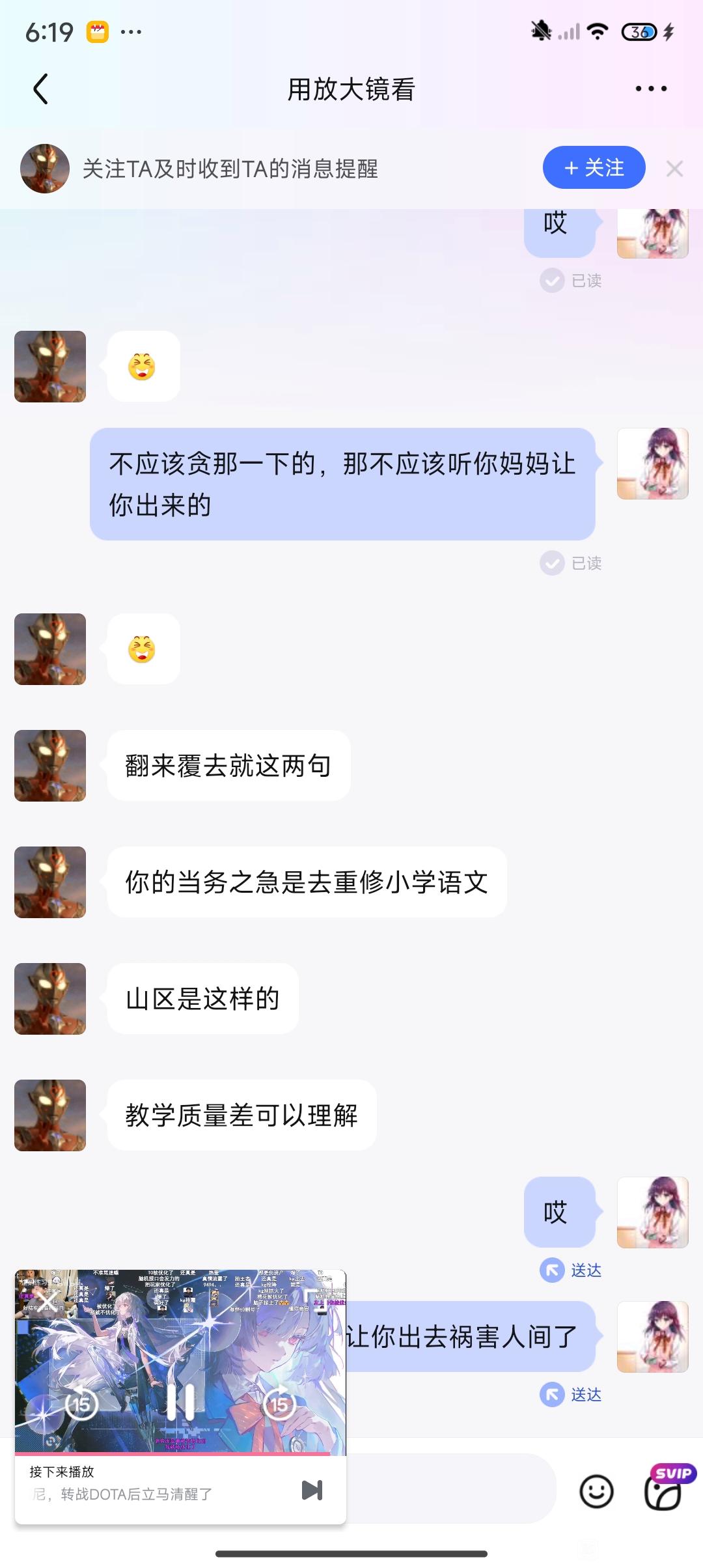Open the chat's three-dot more menu
The width and height of the screenshot is (703, 1568).
pos(651,89)
